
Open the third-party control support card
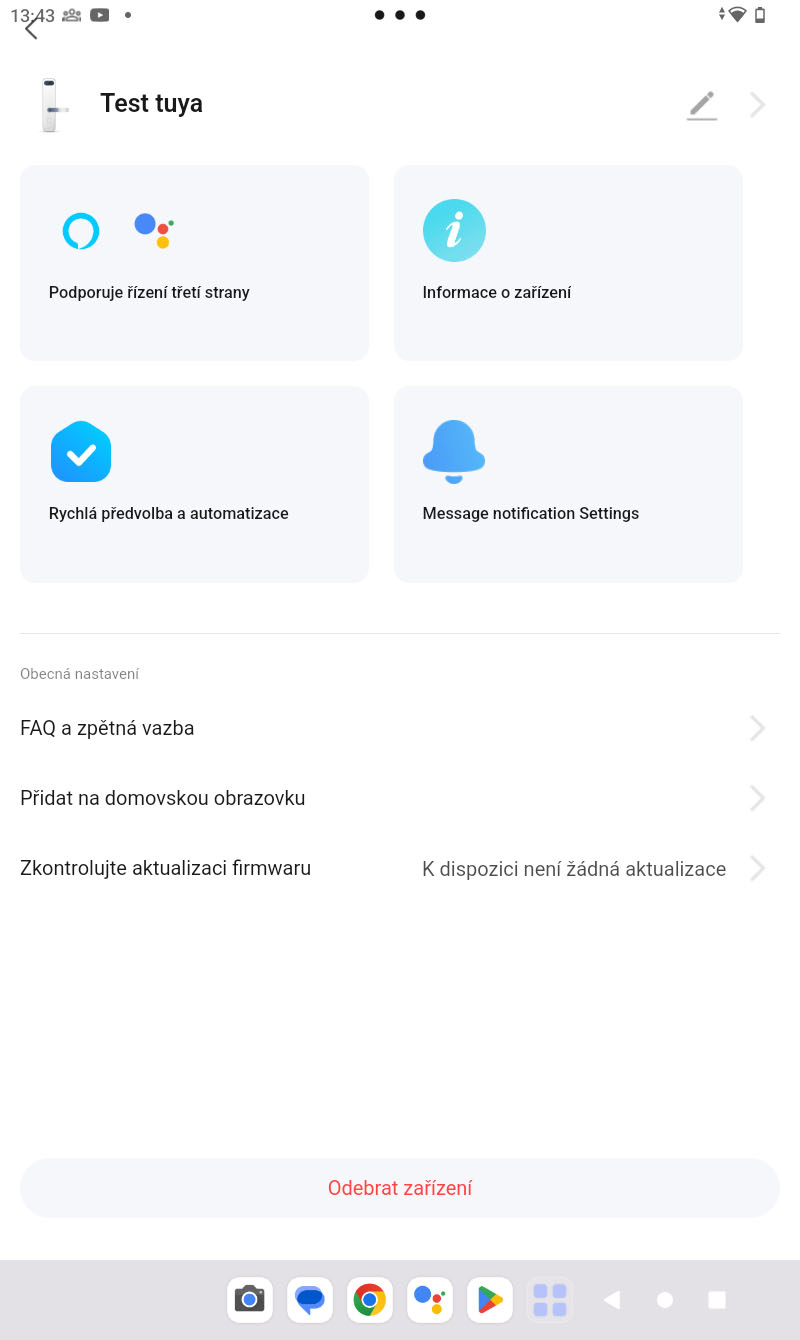194,263
